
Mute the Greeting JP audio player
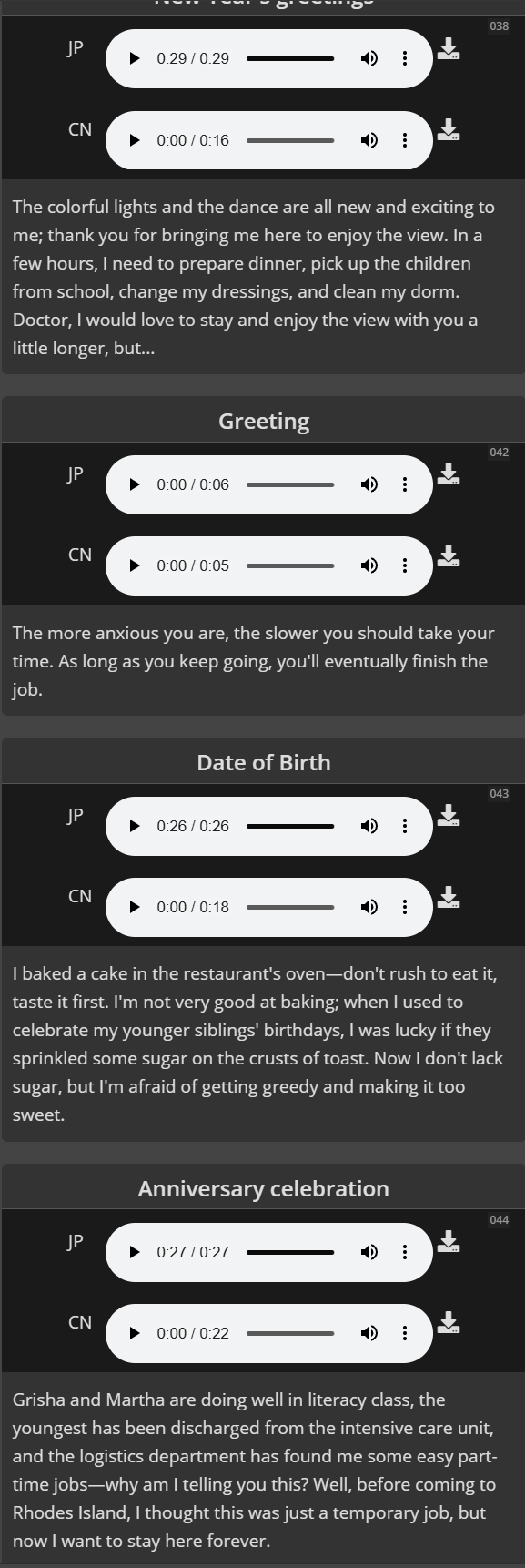point(369,484)
